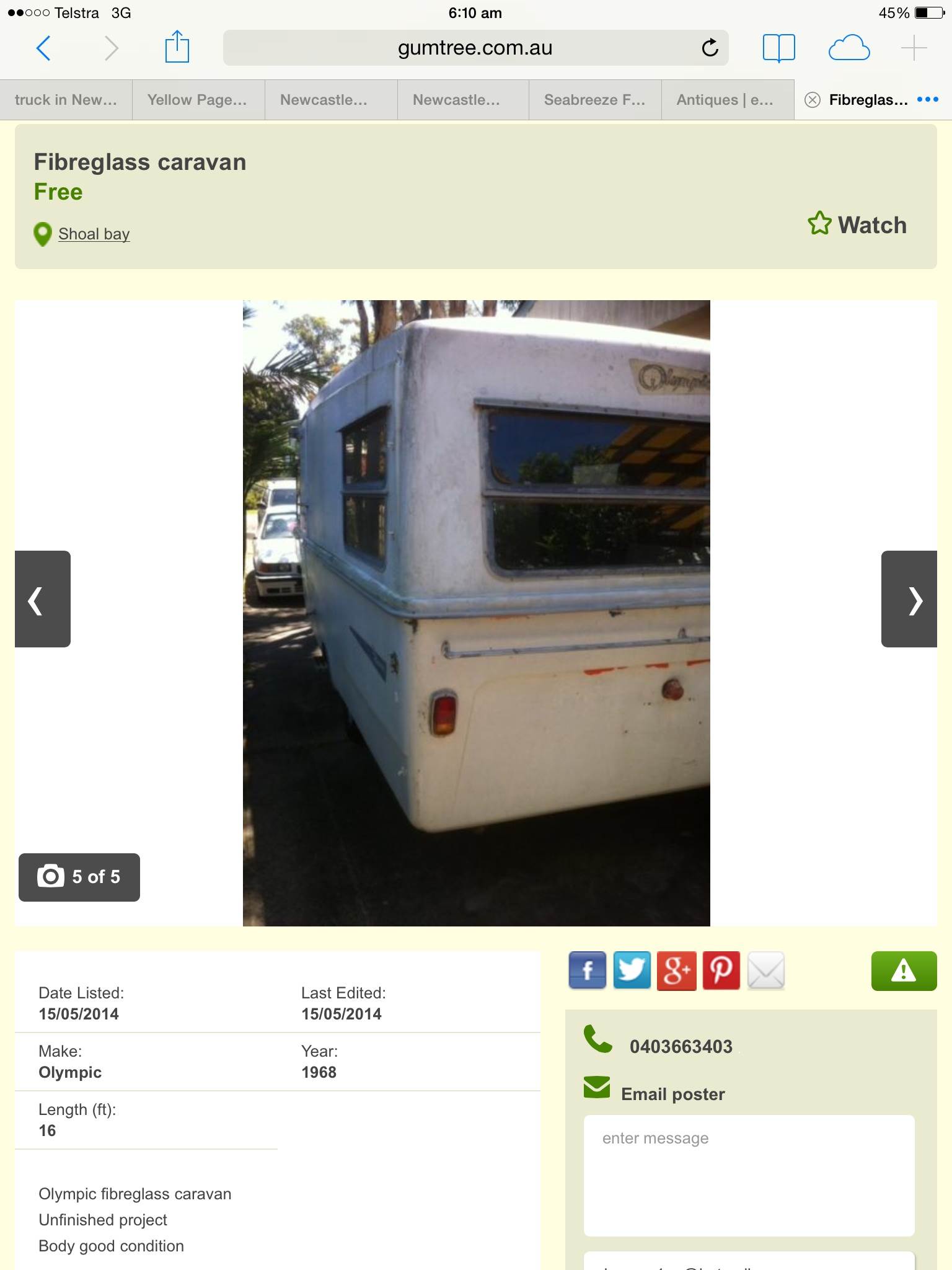Report this ad with the warning button
Image resolution: width=952 pixels, height=1270 pixels.
[903, 970]
